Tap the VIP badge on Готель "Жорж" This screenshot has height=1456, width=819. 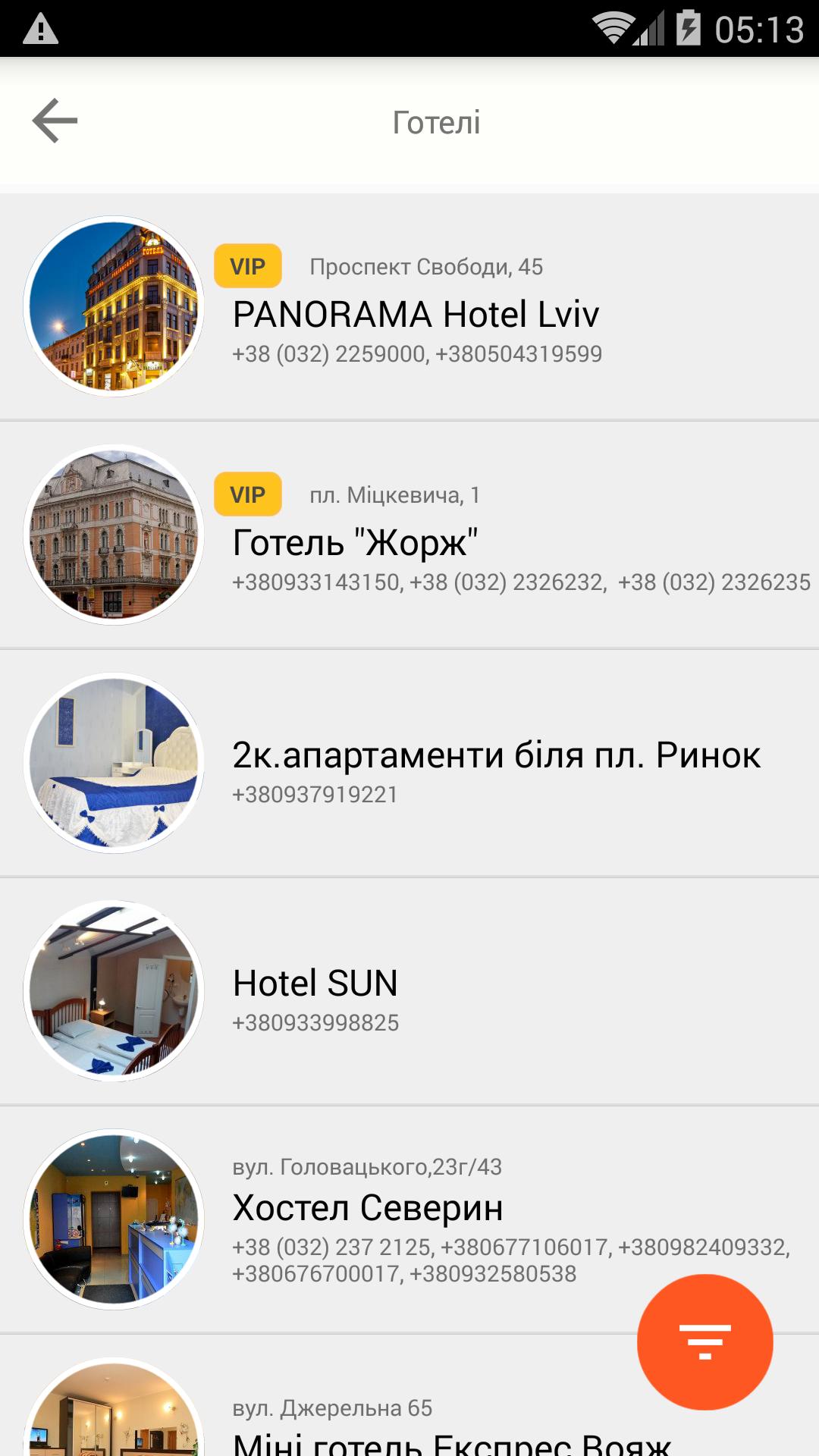(248, 495)
